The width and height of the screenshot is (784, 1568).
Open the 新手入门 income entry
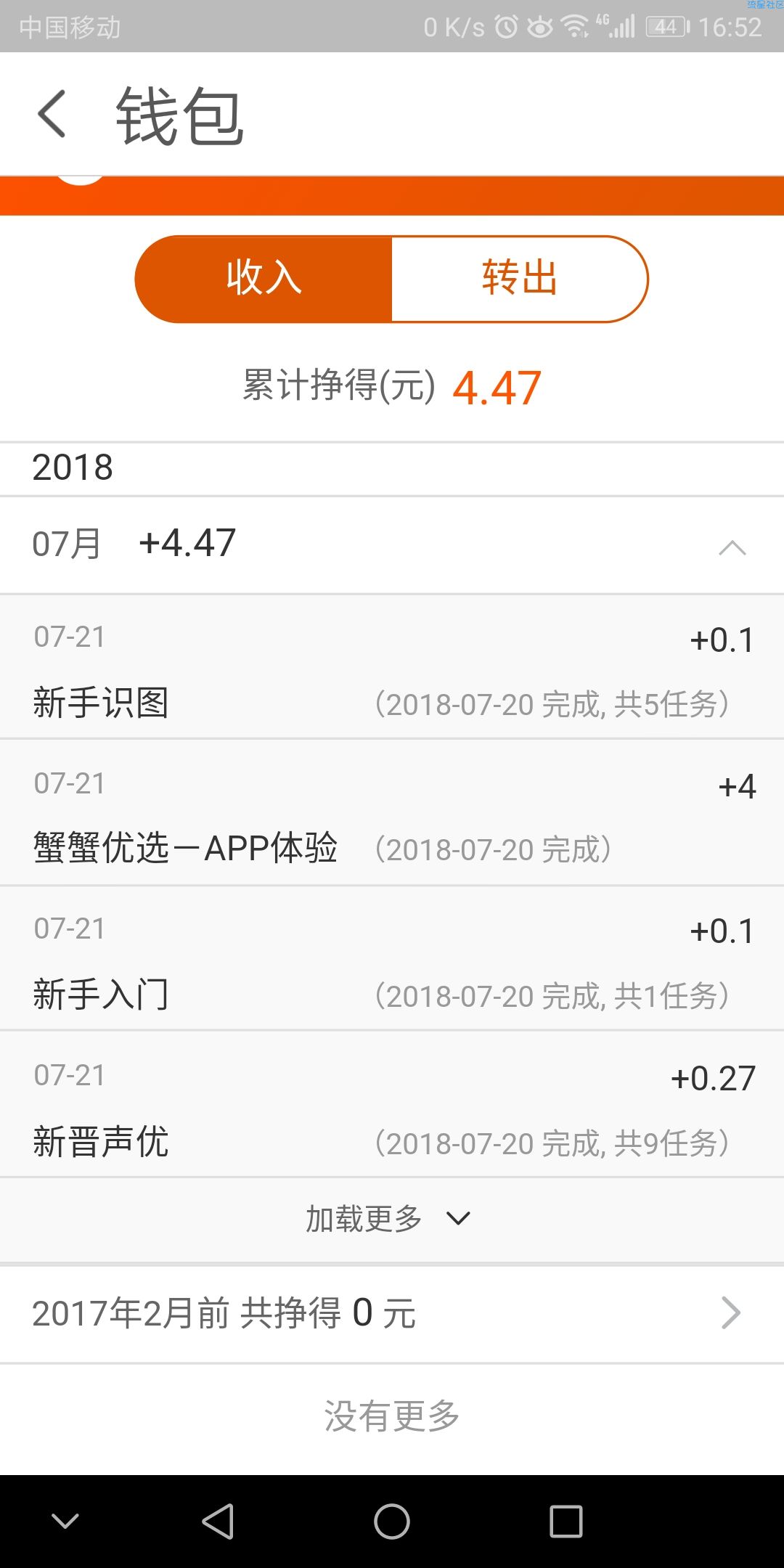coord(392,958)
